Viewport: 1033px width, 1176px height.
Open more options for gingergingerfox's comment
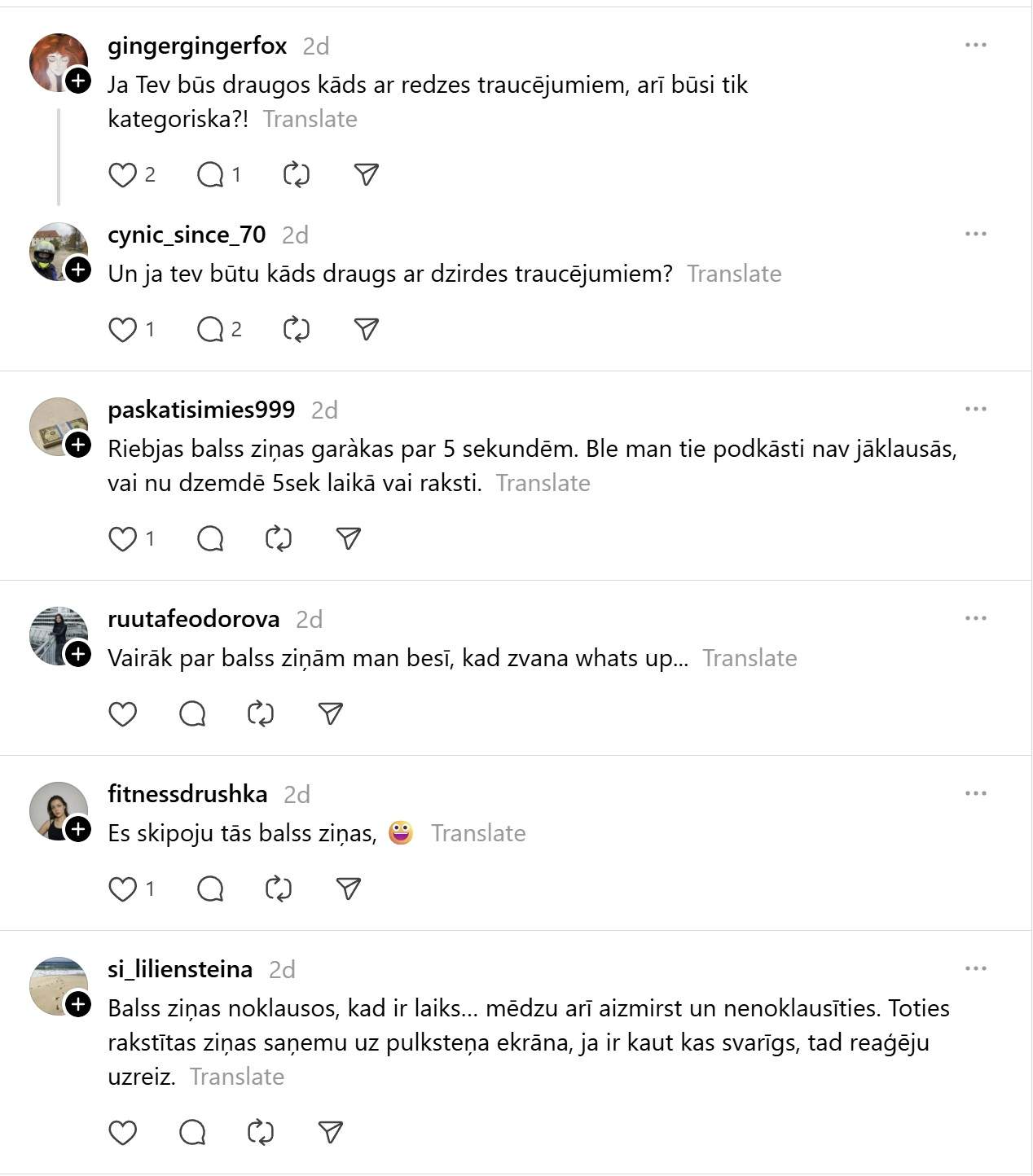click(975, 45)
